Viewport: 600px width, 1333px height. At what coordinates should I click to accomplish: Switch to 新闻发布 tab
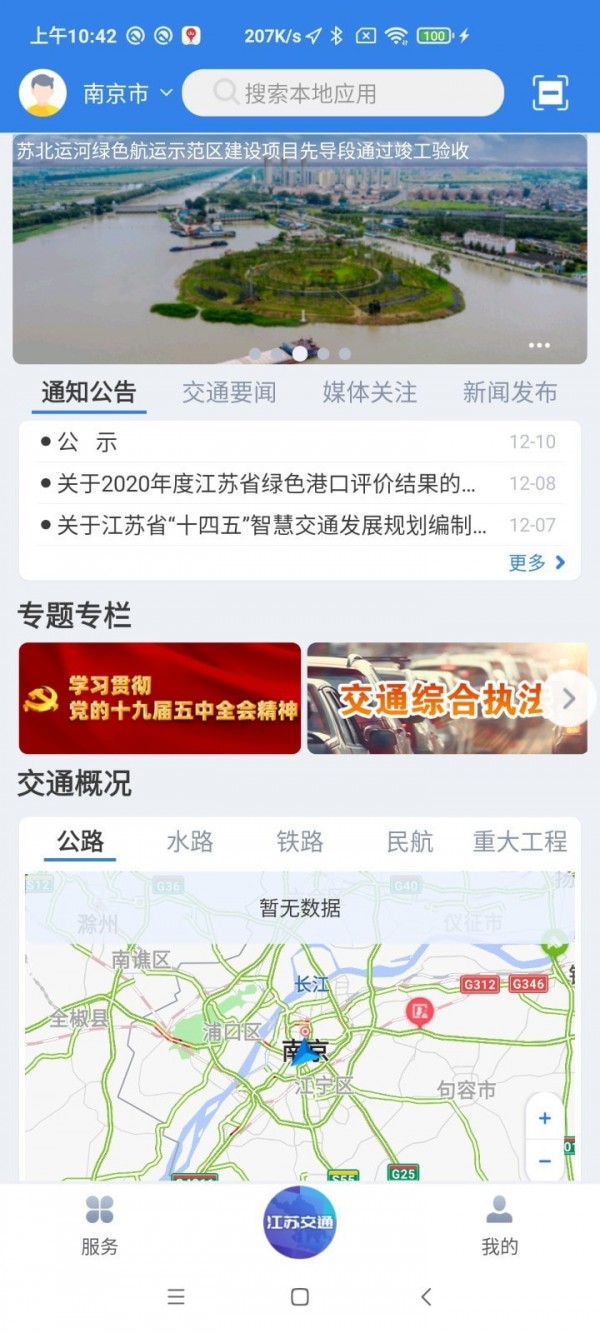click(x=509, y=392)
